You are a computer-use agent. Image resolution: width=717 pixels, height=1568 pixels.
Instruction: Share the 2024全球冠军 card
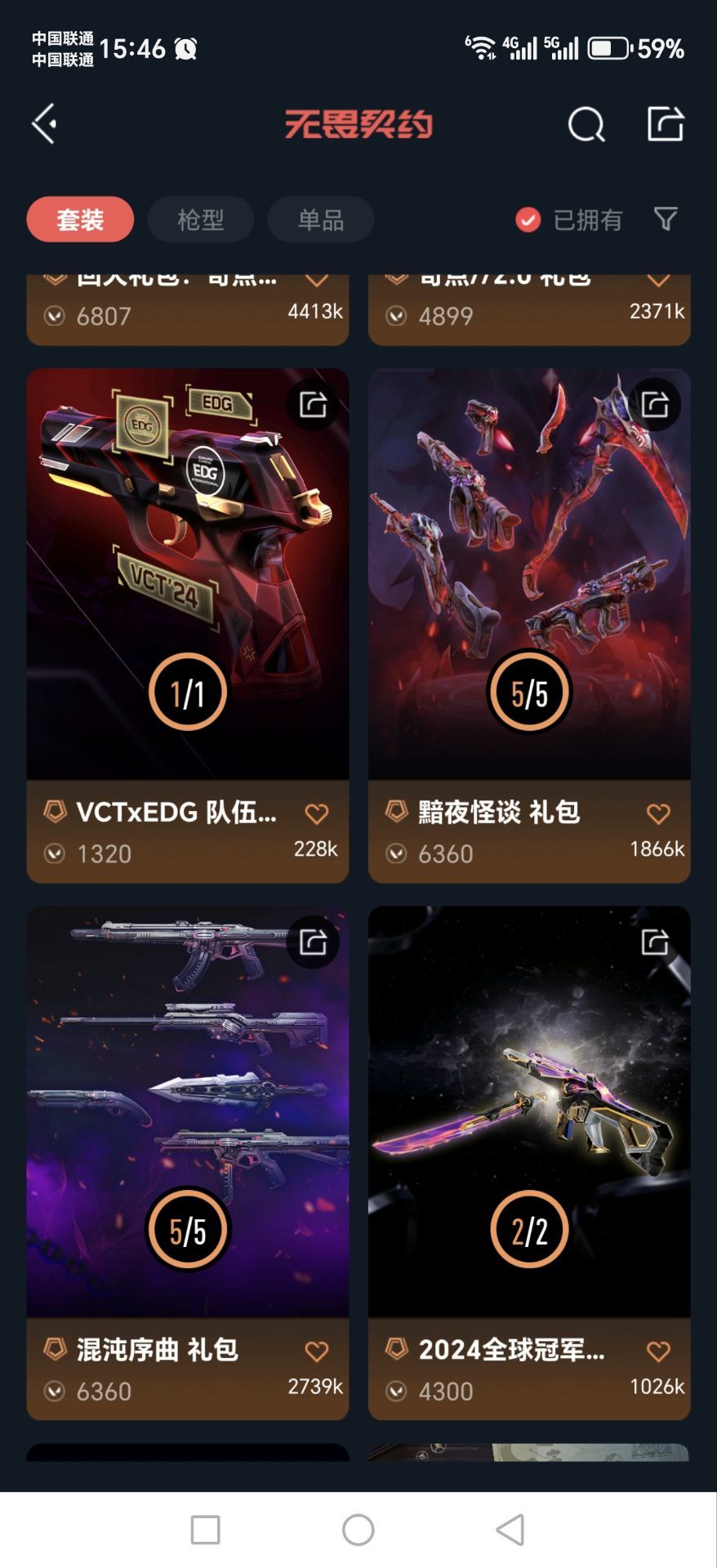pos(654,942)
